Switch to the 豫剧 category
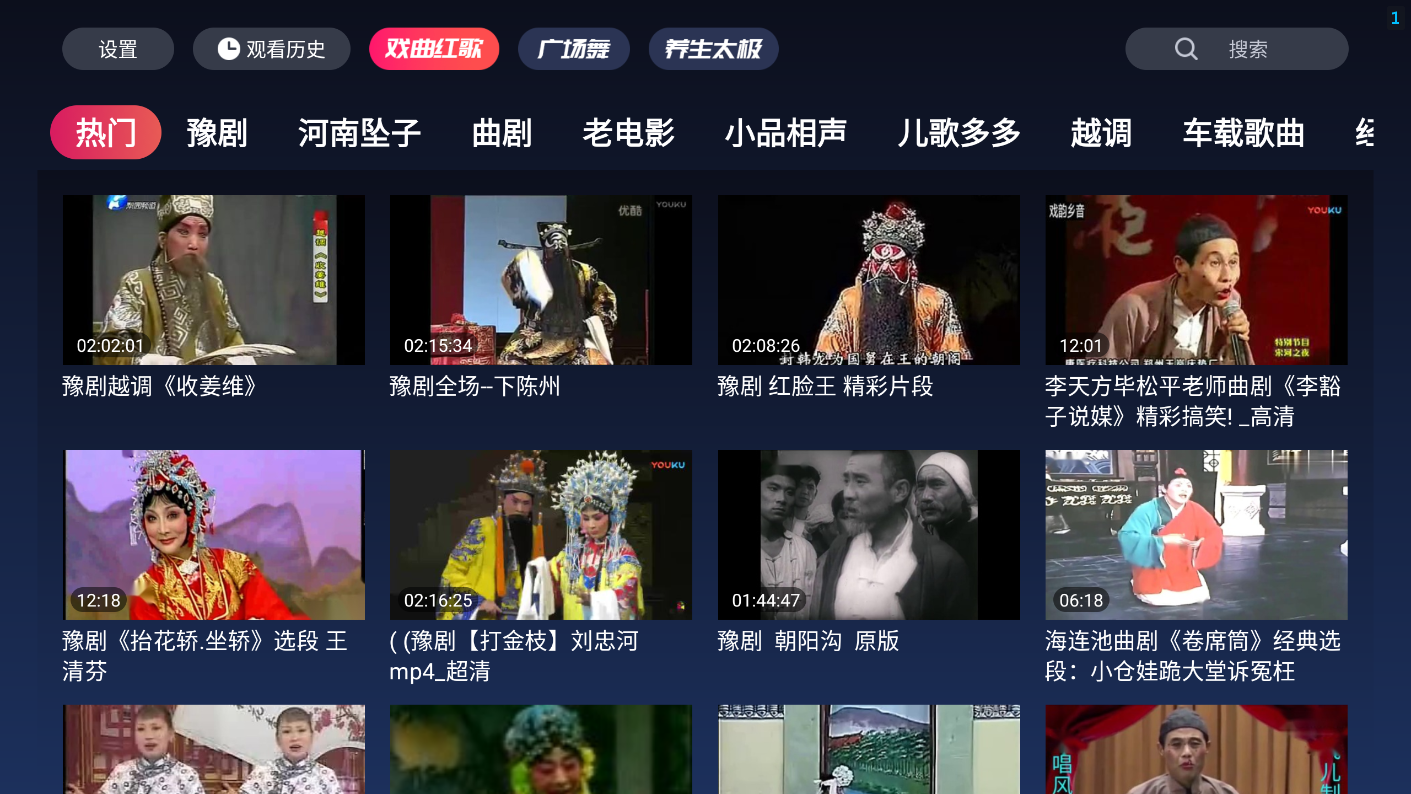 tap(216, 132)
